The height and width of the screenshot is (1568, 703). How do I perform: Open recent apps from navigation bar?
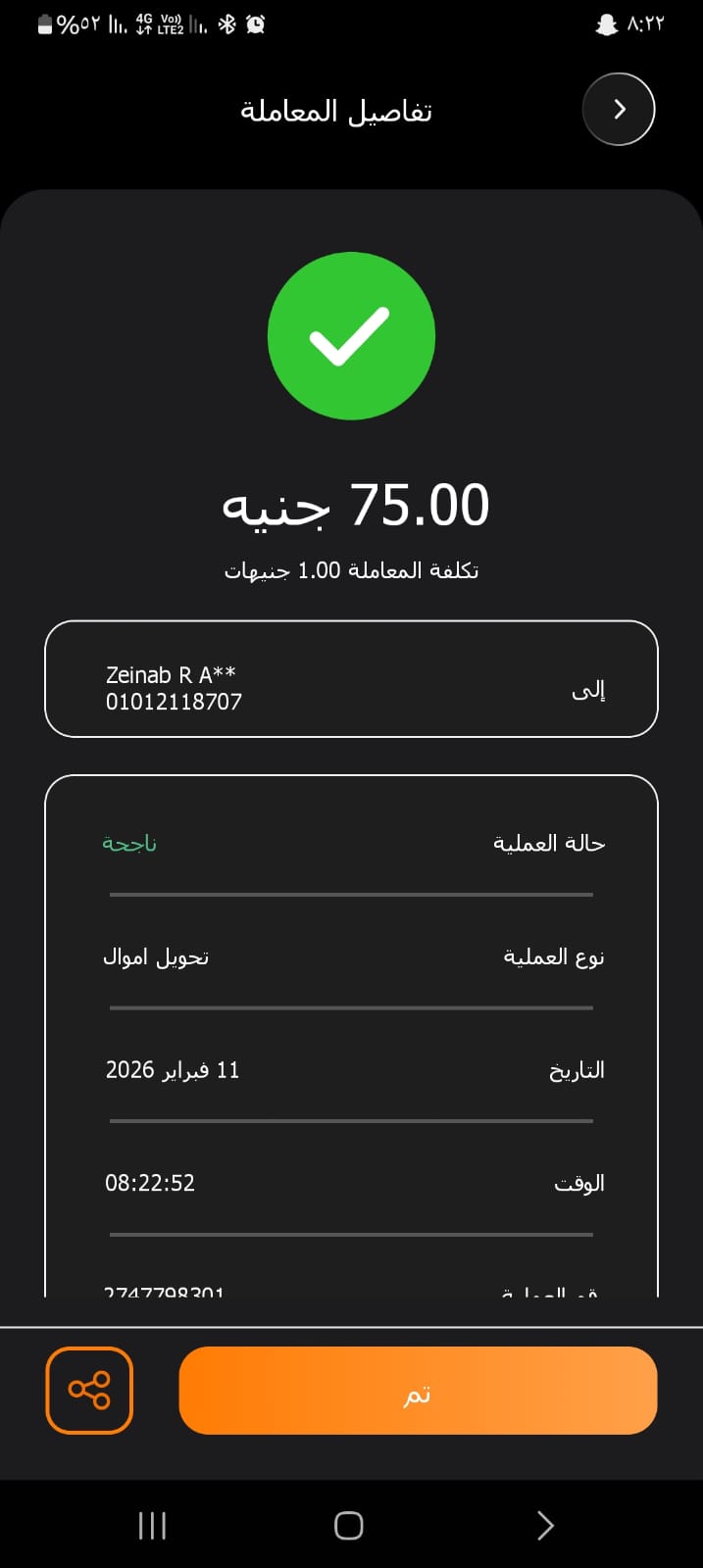coord(152,1525)
